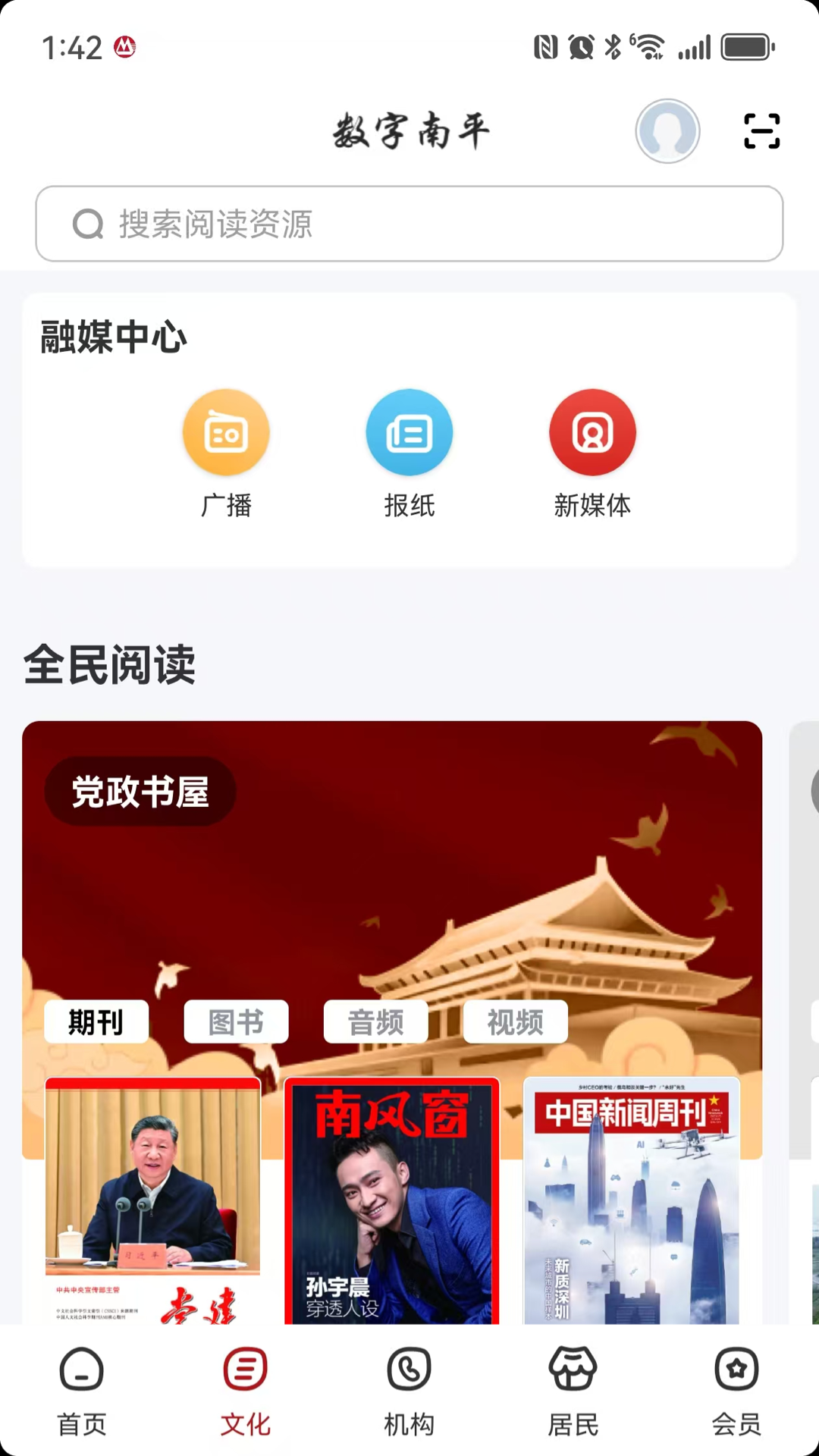Select the 视频 video filter
Screen dimensions: 819x1456
coord(515,1021)
